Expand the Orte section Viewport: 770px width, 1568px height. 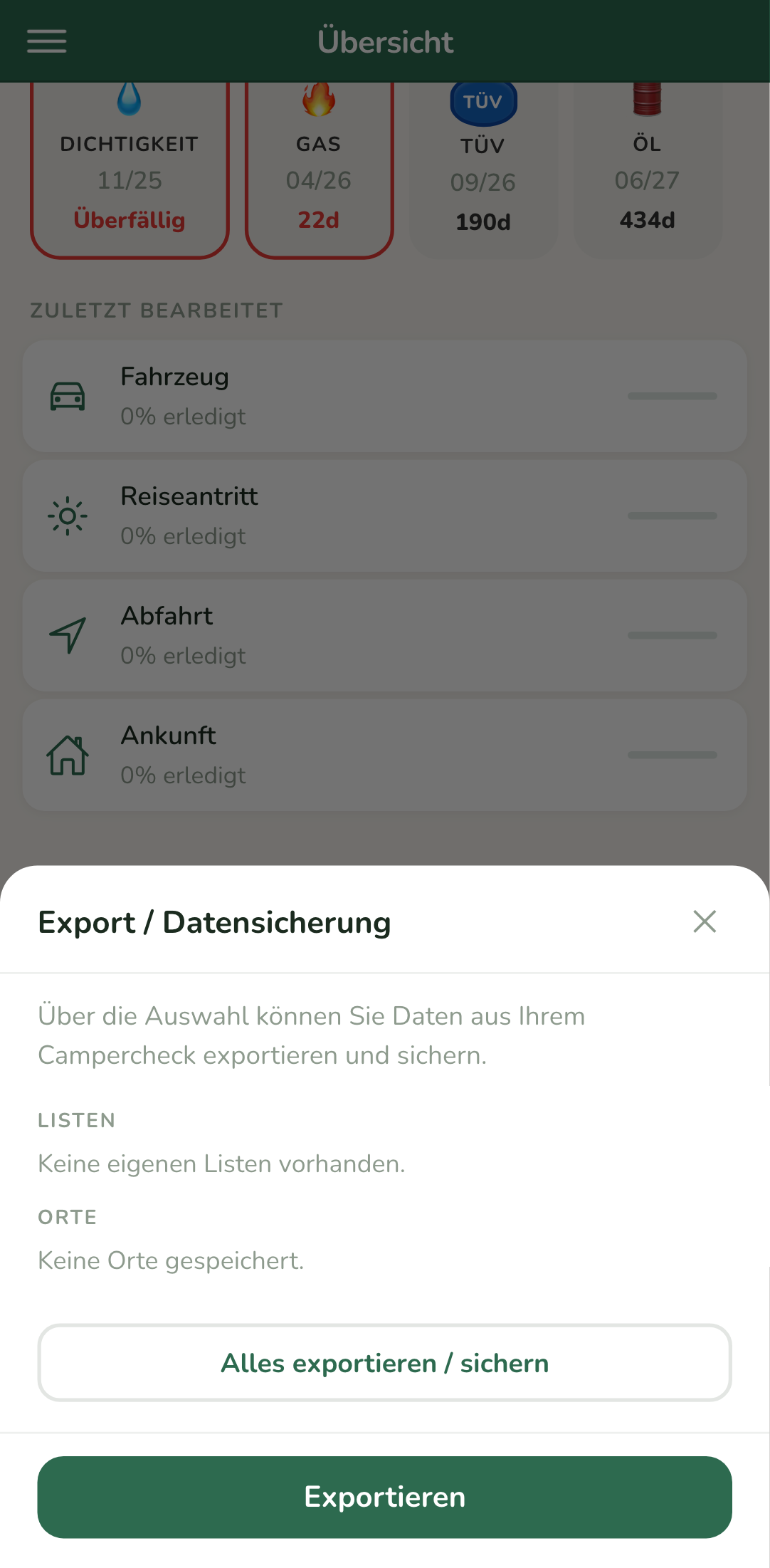tap(67, 1217)
